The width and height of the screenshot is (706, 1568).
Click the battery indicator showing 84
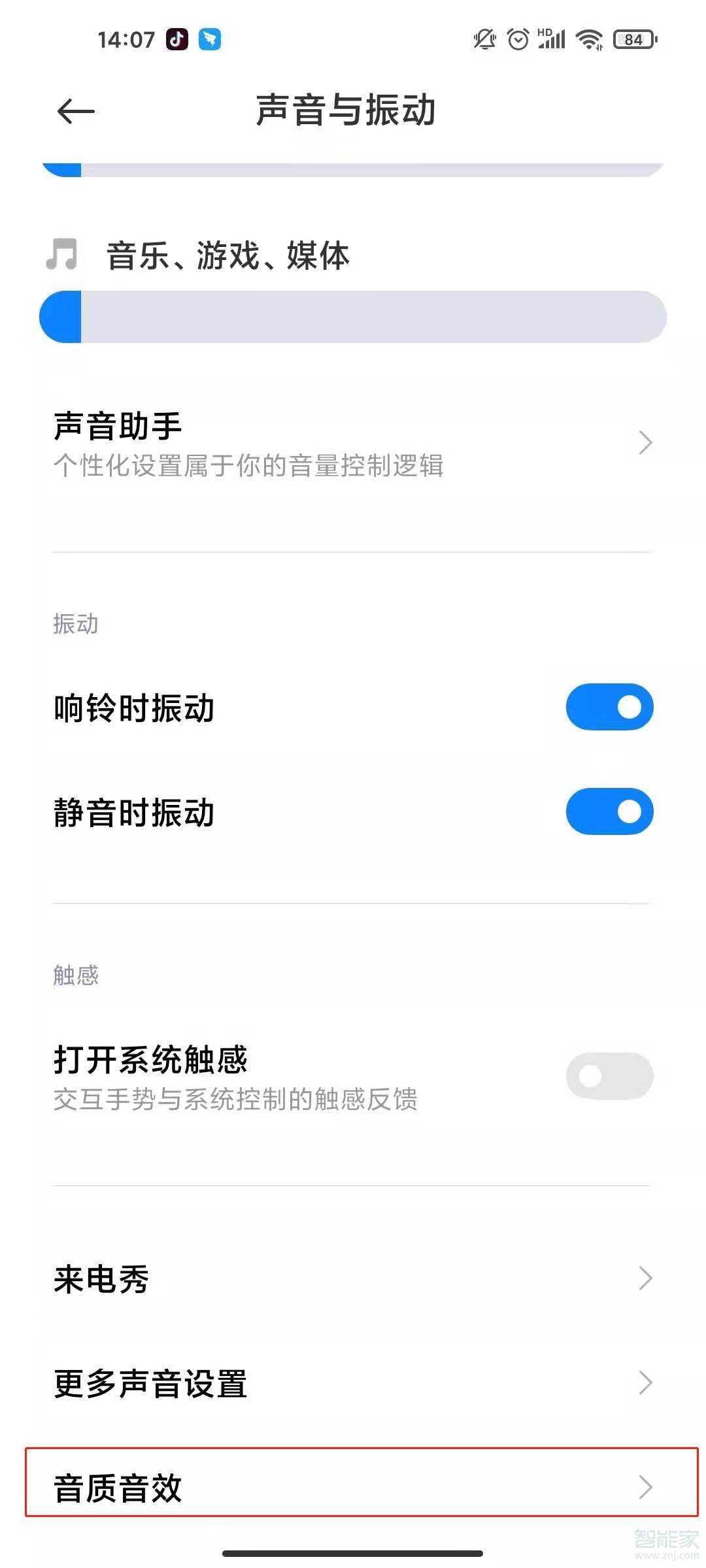[x=630, y=39]
